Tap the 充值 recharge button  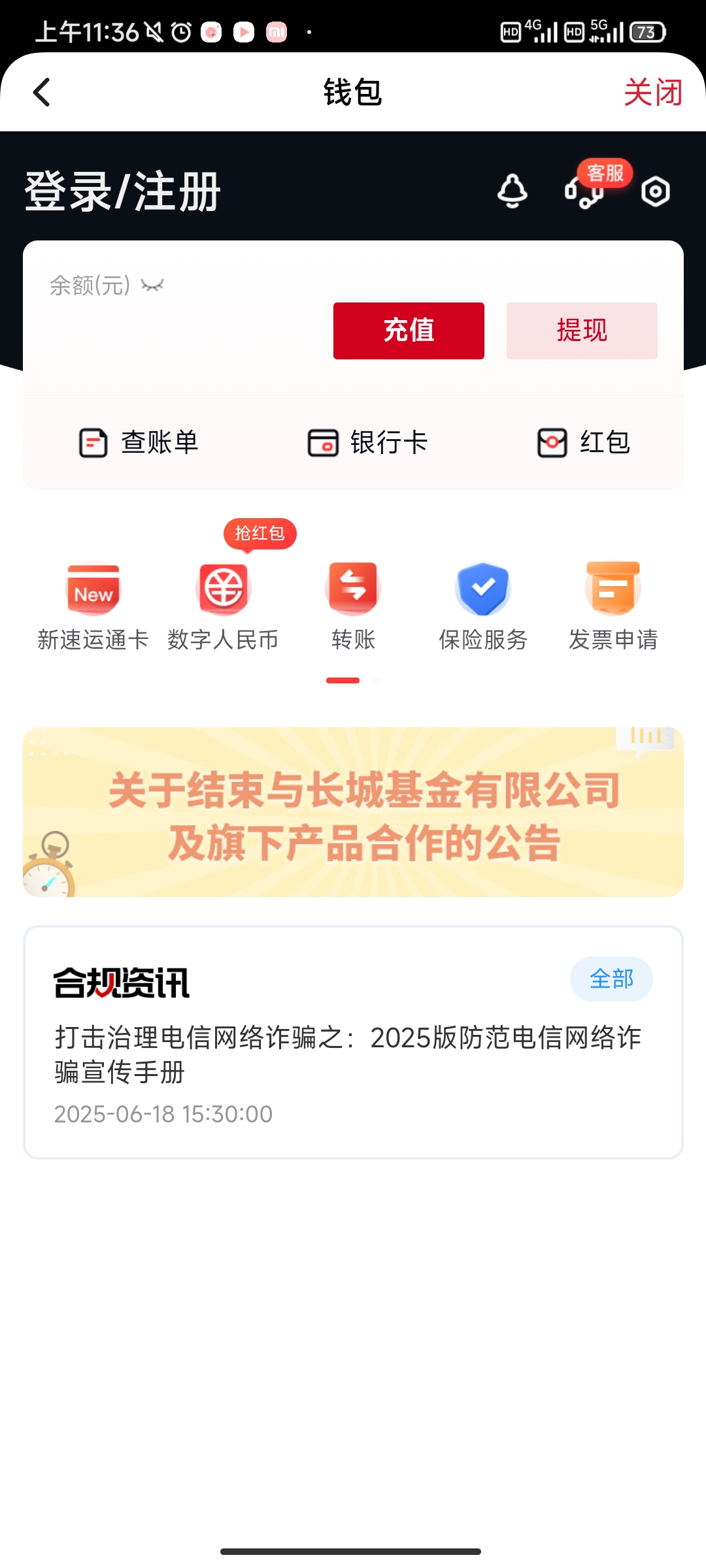(x=409, y=331)
